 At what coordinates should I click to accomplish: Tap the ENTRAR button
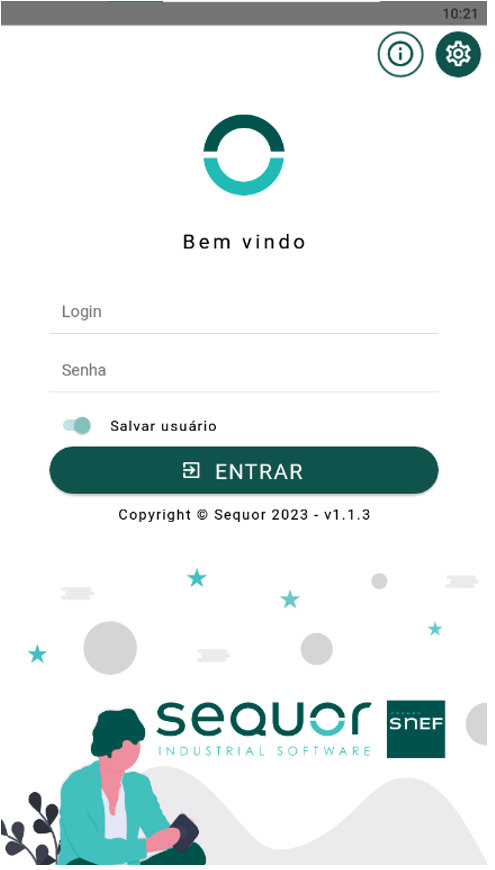coord(244,471)
